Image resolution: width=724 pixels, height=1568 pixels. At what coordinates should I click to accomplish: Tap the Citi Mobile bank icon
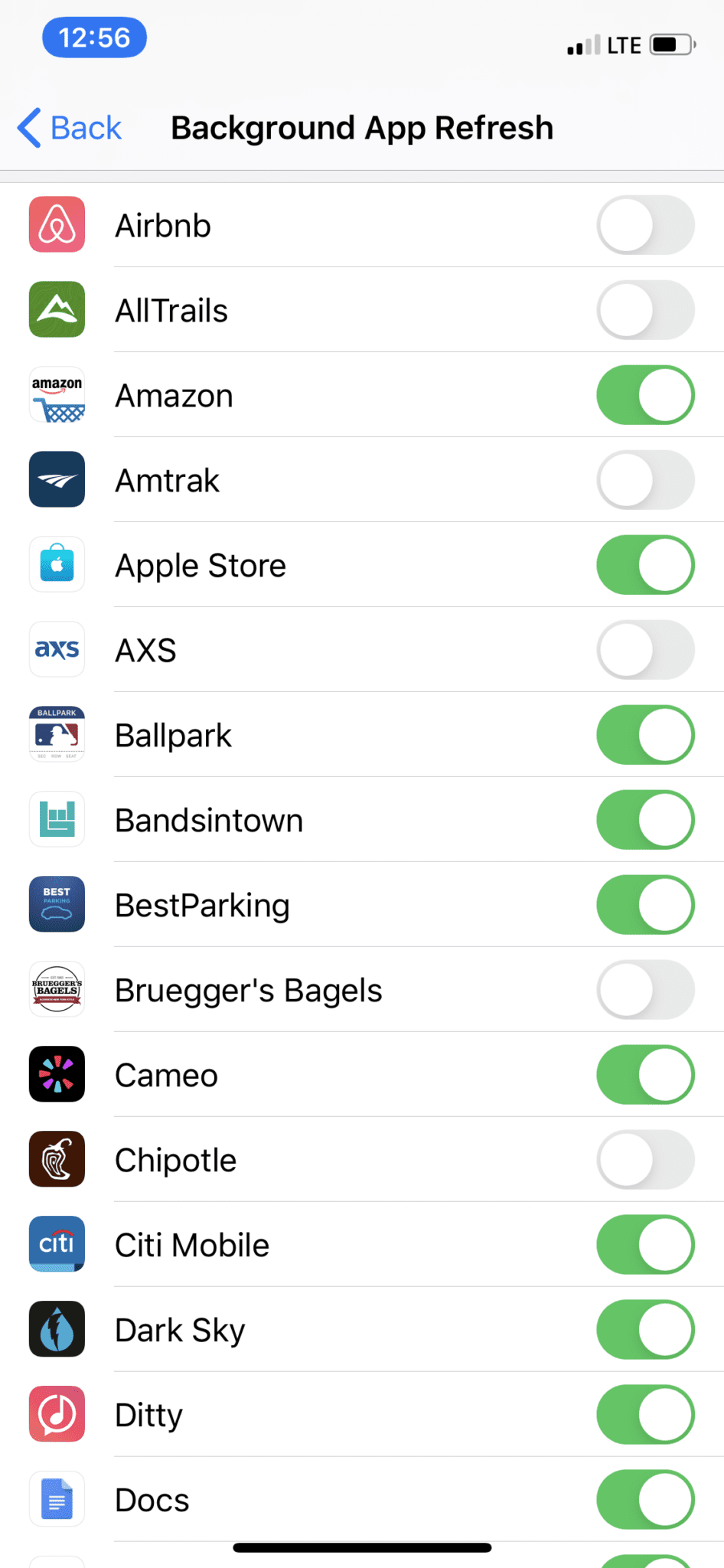click(57, 1244)
